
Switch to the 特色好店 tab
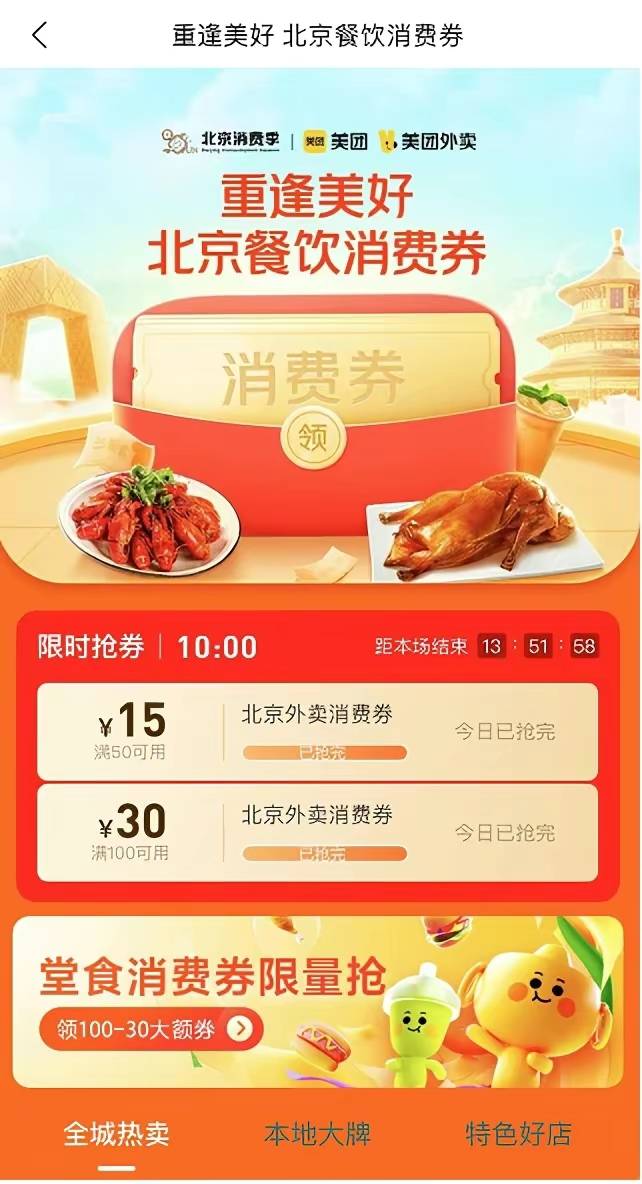click(518, 1134)
